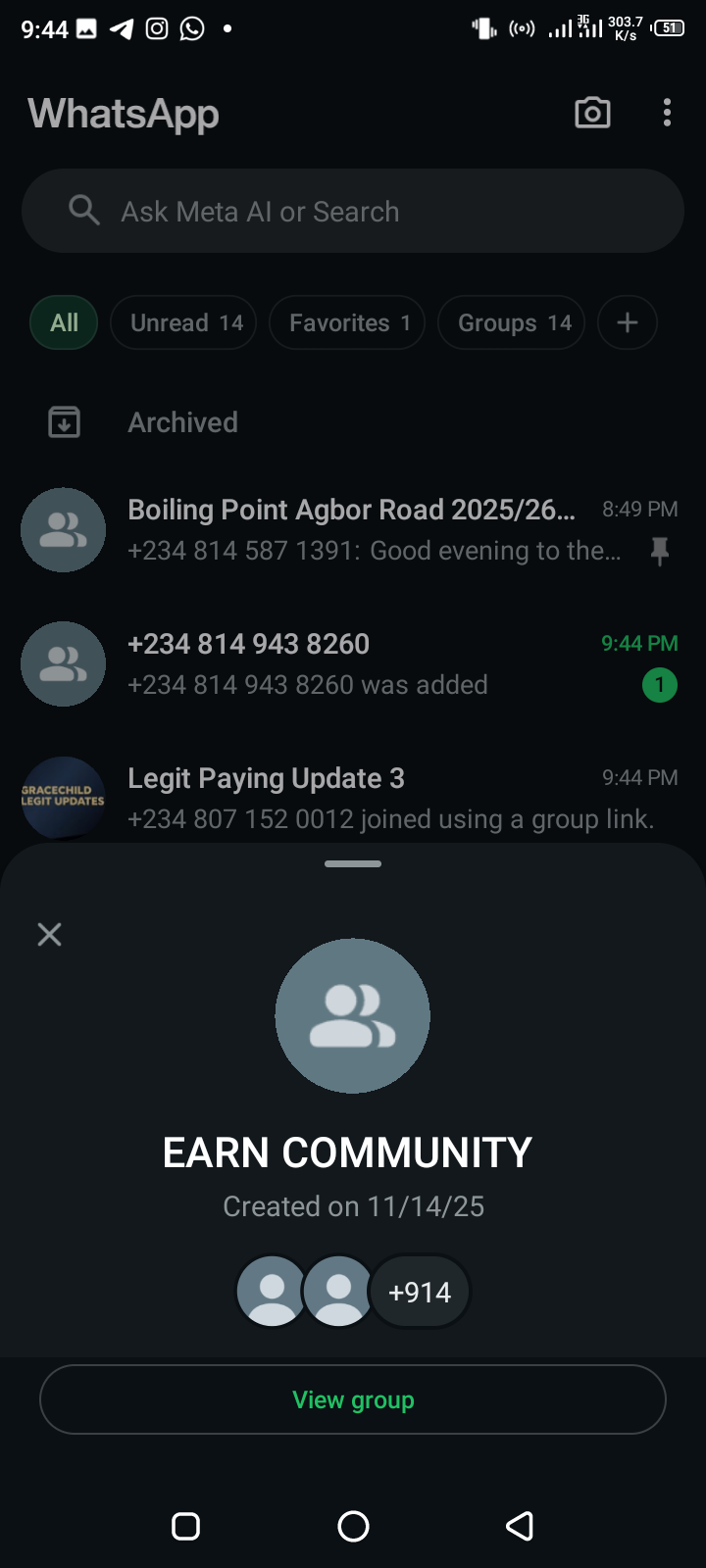Open the Archived chats row
Image resolution: width=706 pixels, height=1568 pixels.
point(182,422)
